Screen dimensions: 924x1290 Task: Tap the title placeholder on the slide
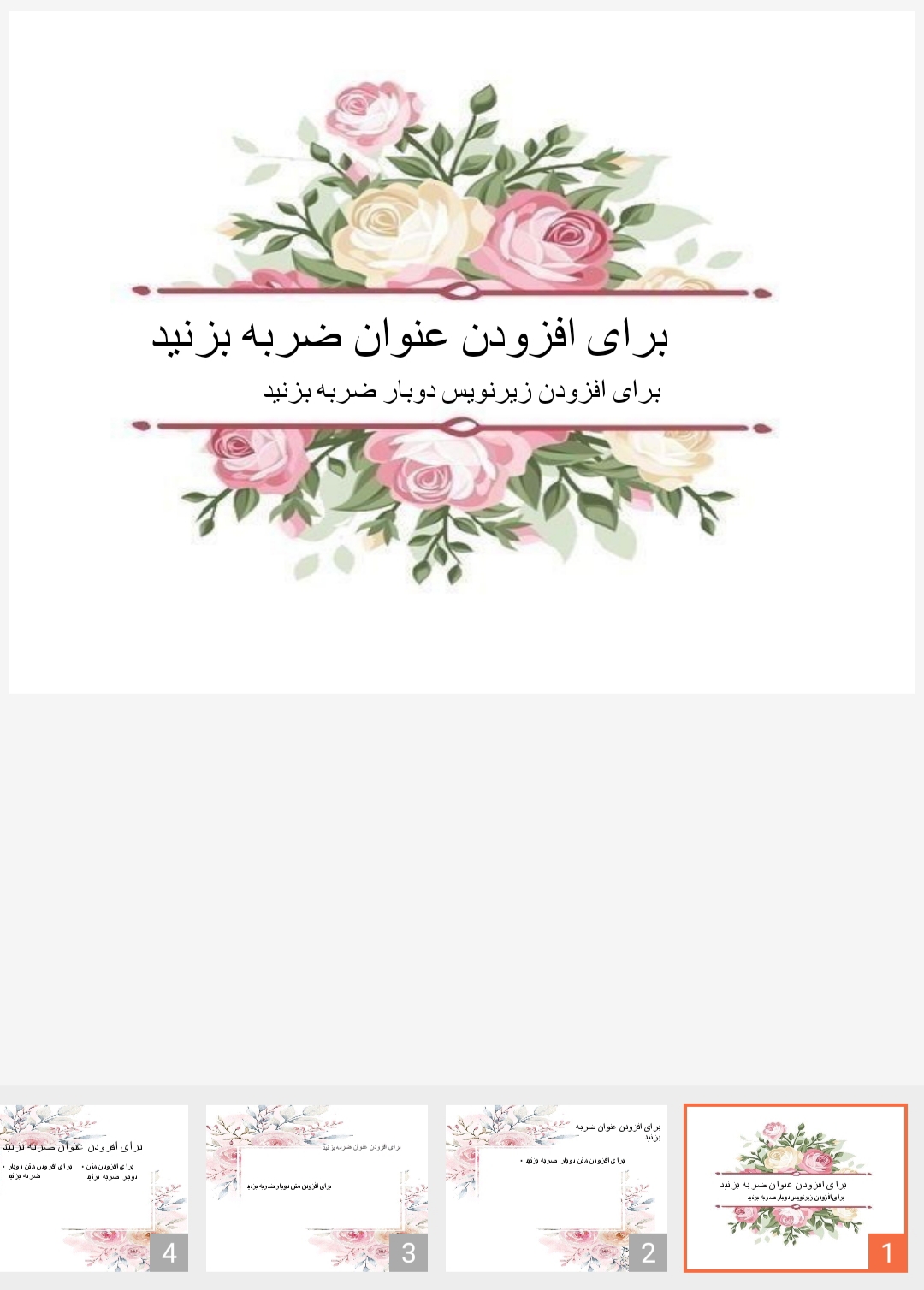(x=410, y=336)
